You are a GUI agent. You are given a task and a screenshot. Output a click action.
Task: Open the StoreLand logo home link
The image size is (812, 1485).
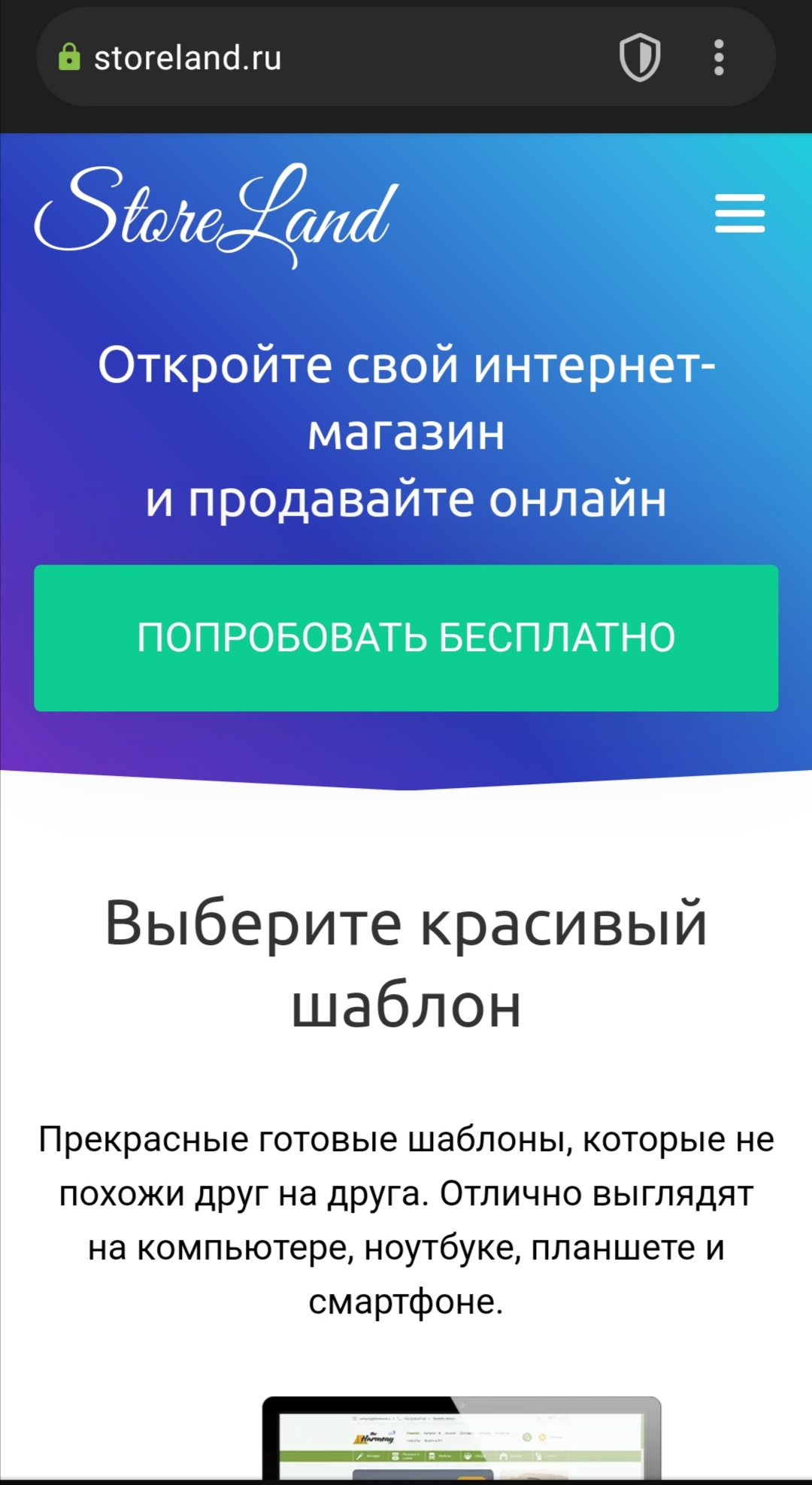pos(217,214)
